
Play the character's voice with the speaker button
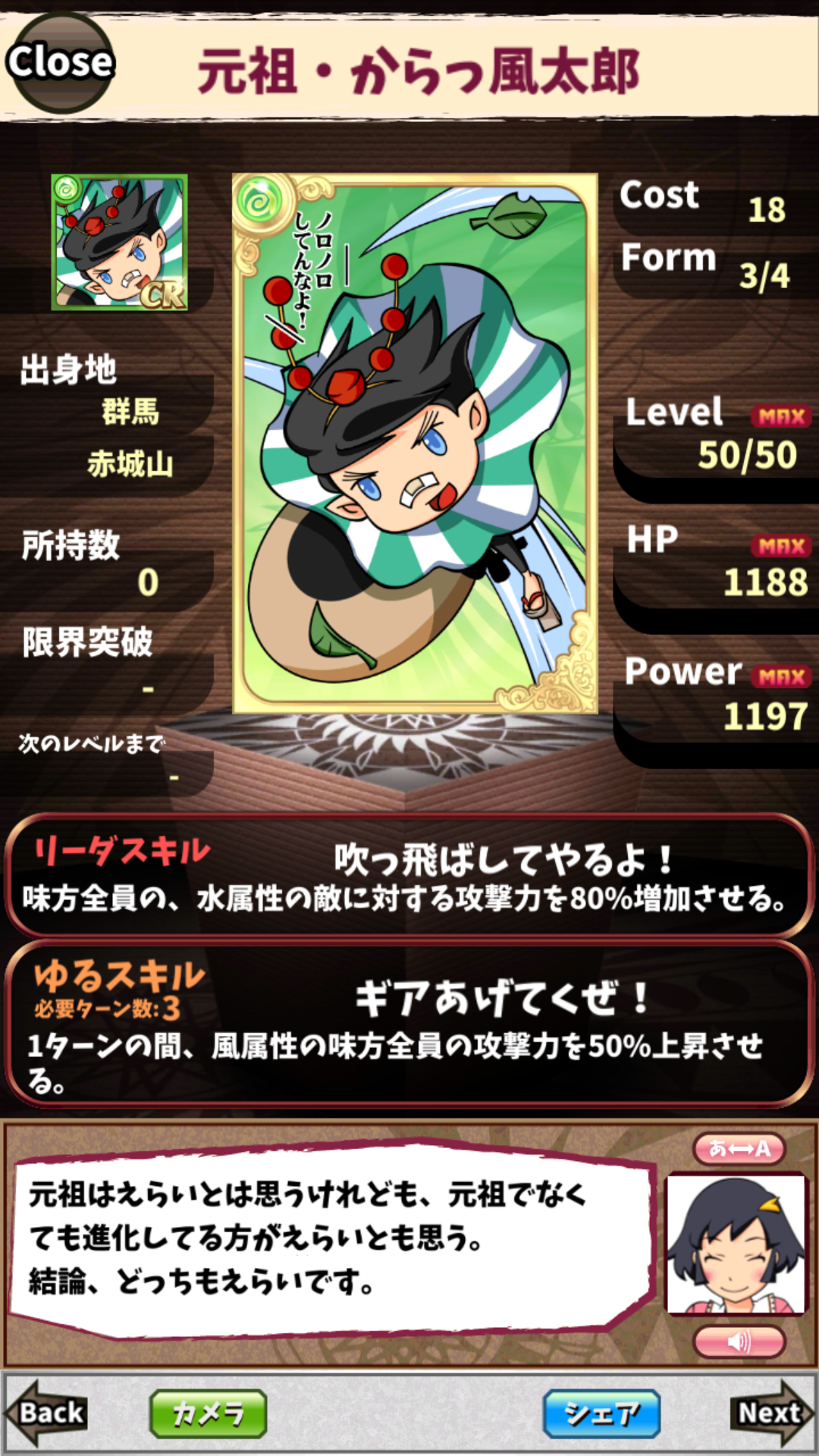(x=739, y=1342)
